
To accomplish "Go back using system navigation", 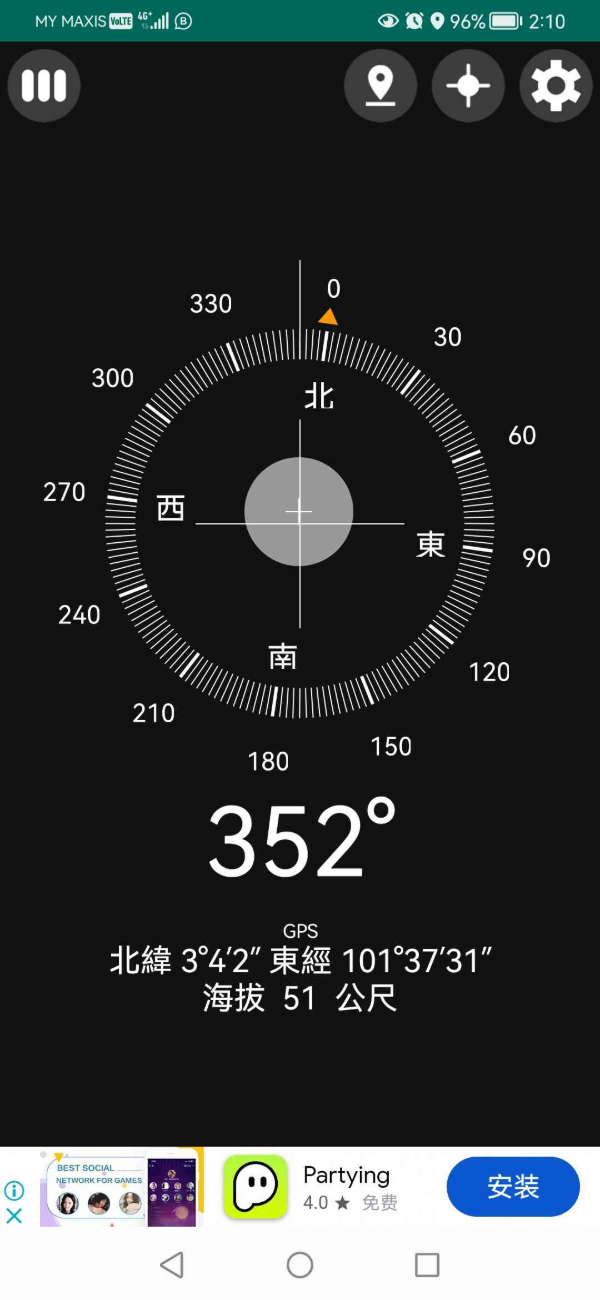I will tap(172, 1265).
